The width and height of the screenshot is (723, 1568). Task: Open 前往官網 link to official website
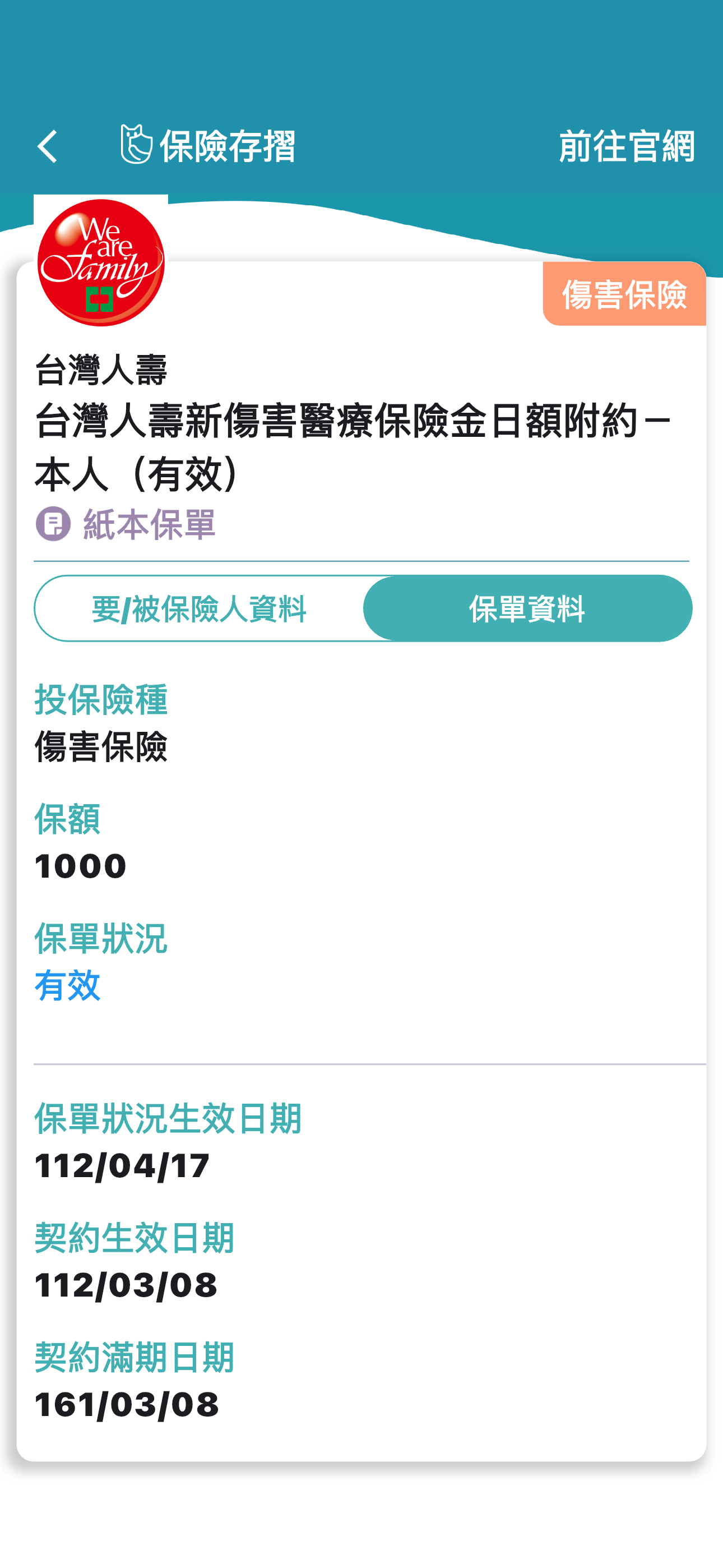coord(626,146)
